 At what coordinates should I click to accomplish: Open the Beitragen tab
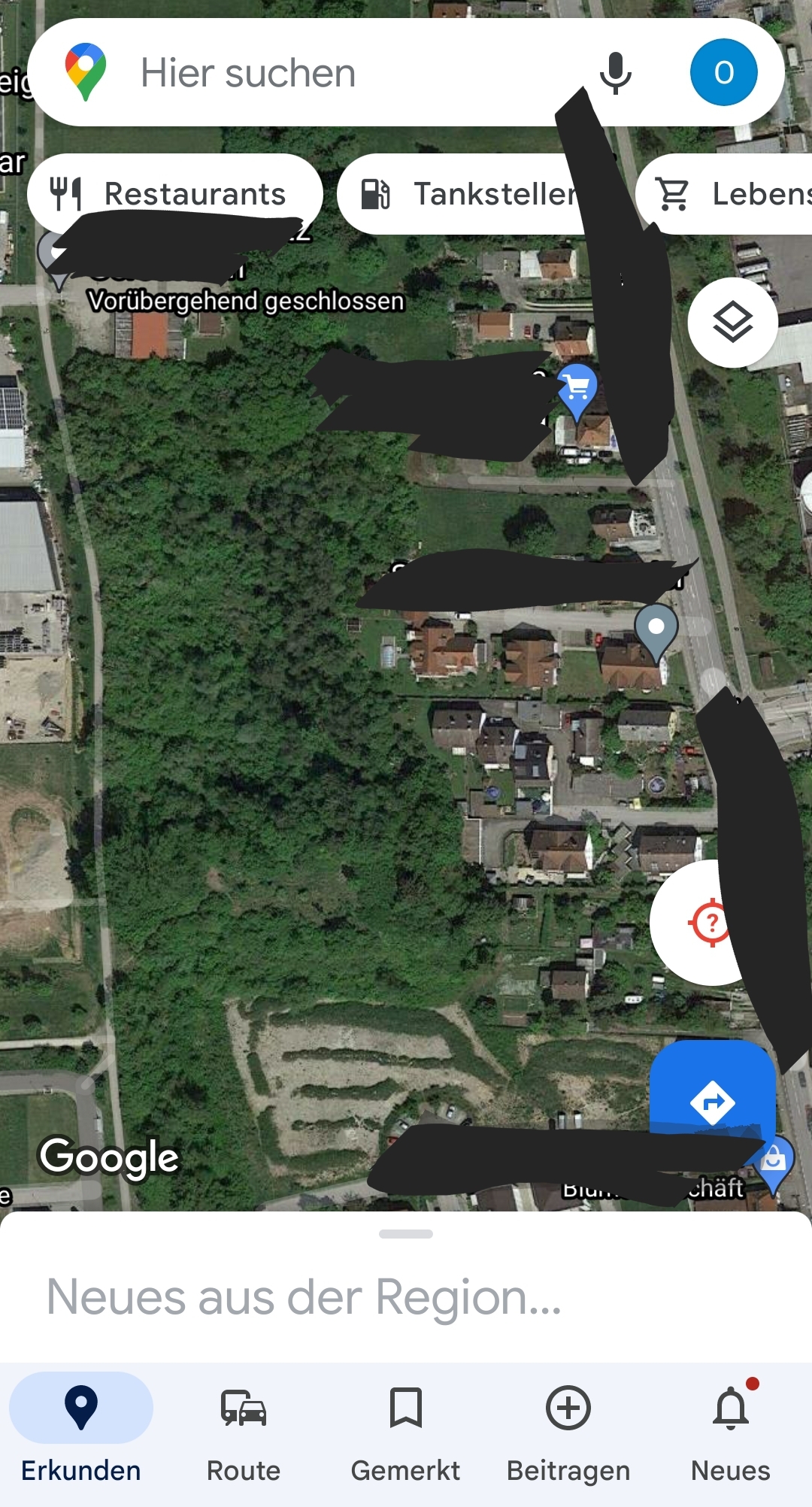click(x=568, y=1436)
